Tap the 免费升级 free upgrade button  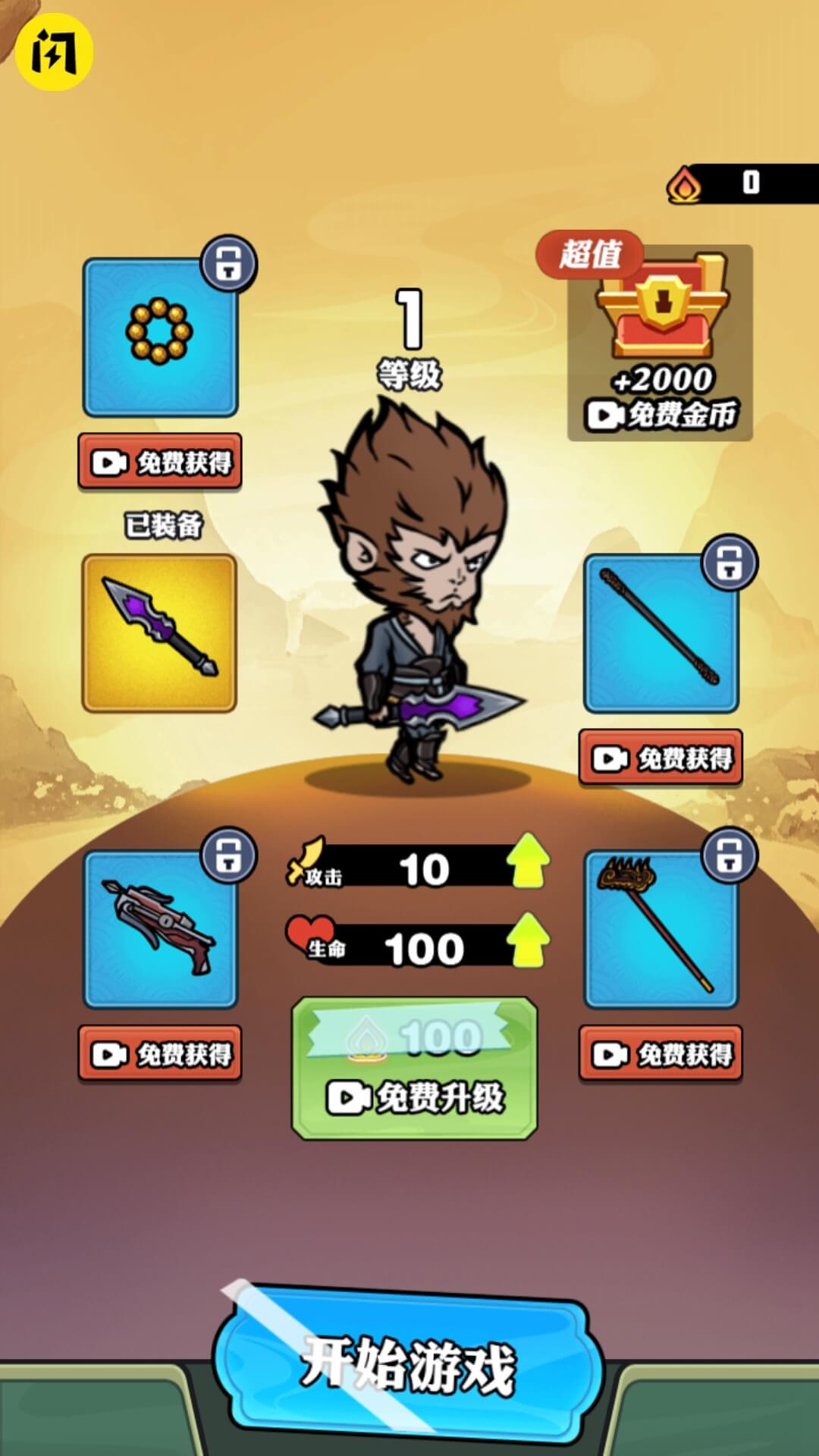[415, 1068]
